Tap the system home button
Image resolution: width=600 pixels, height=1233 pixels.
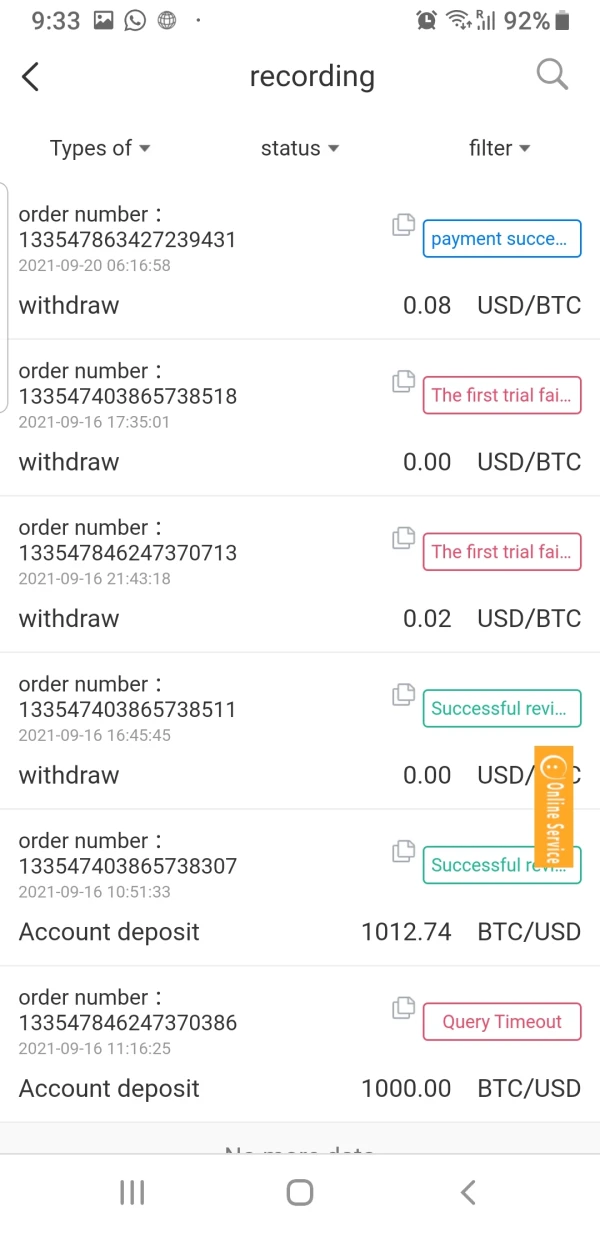300,1192
